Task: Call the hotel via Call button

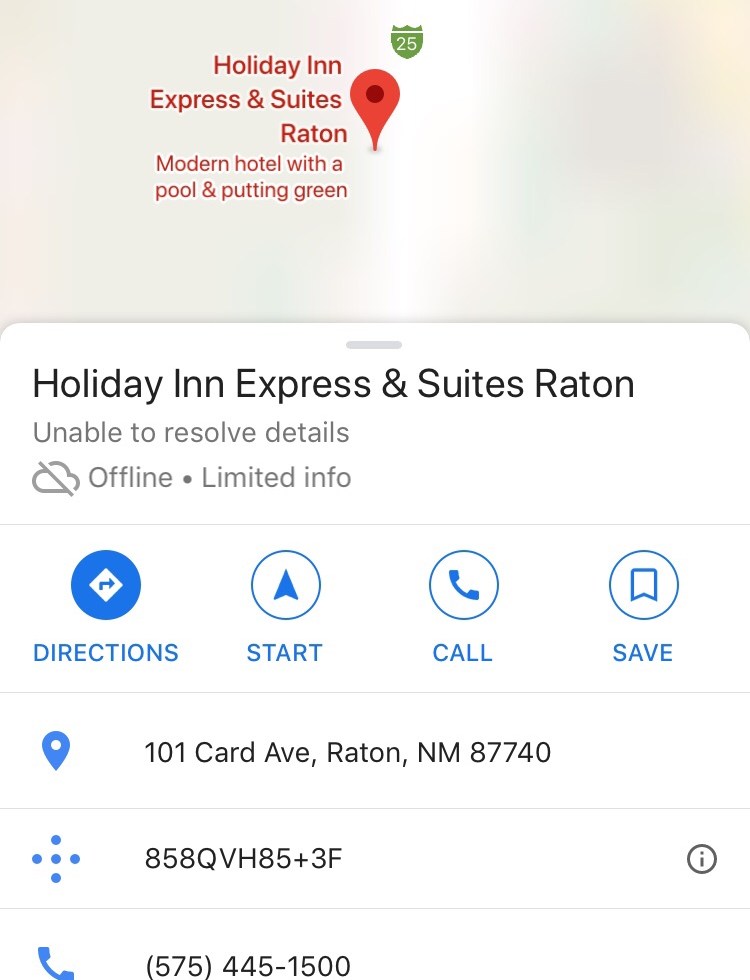Action: tap(463, 586)
